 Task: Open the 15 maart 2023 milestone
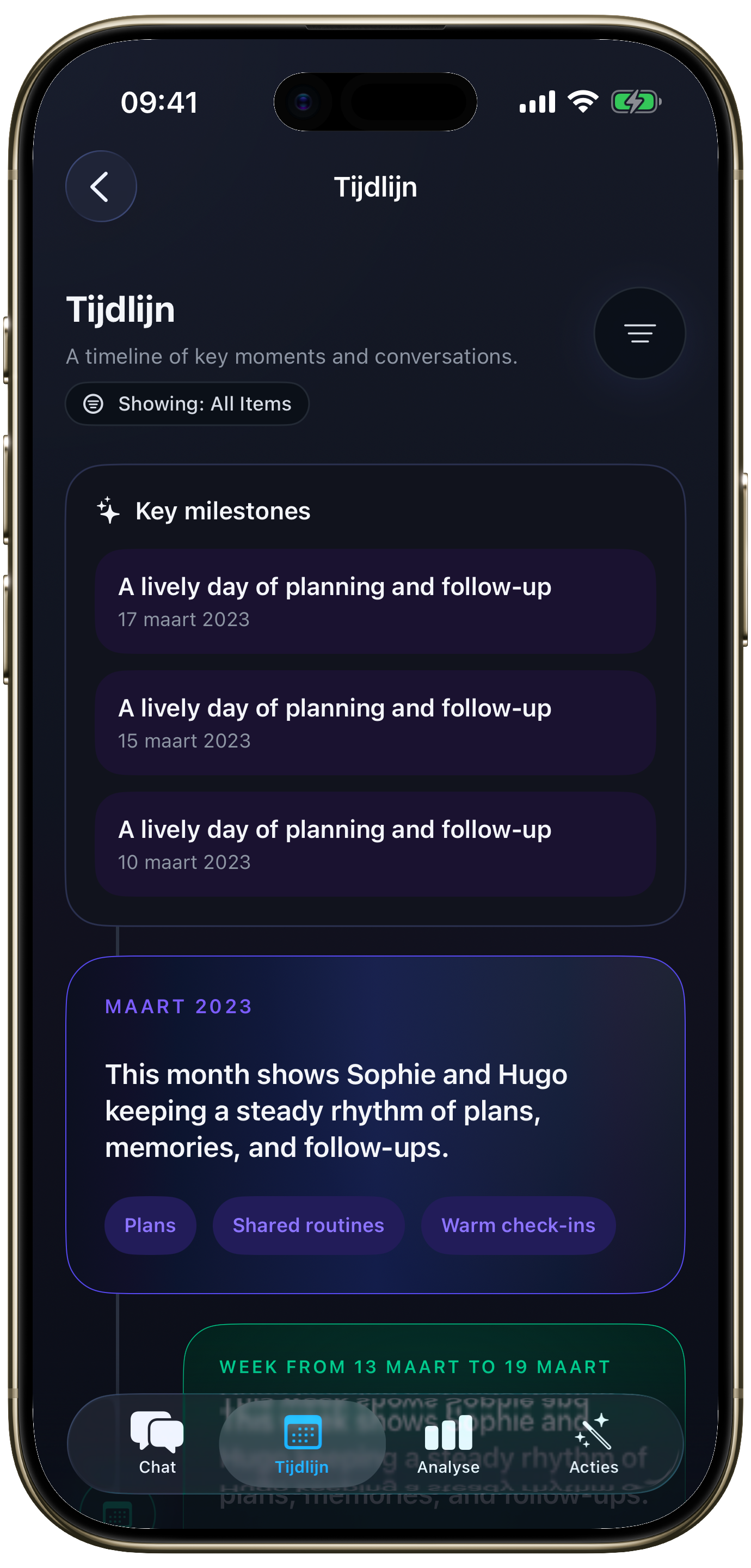click(375, 722)
